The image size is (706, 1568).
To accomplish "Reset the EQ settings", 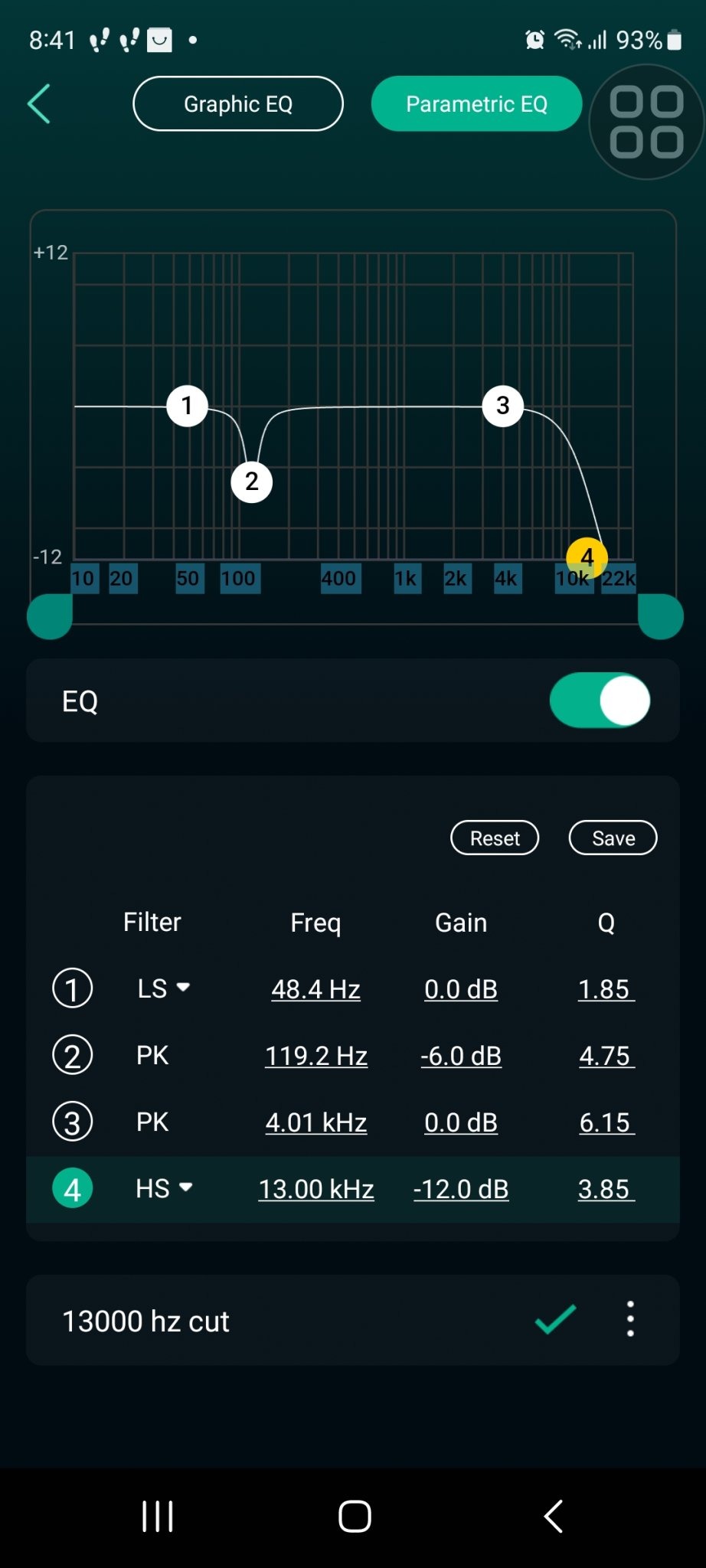I will pyautogui.click(x=495, y=838).
